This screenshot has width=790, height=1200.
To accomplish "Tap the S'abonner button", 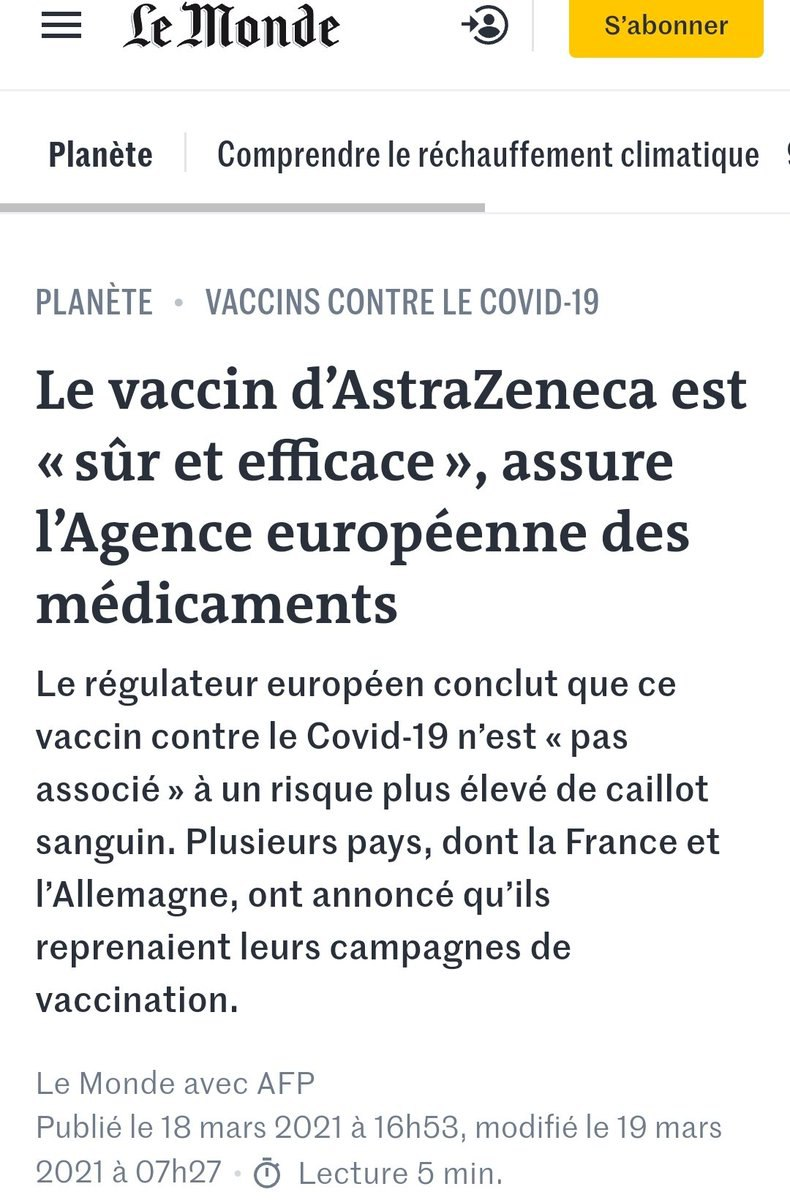I will (x=666, y=26).
